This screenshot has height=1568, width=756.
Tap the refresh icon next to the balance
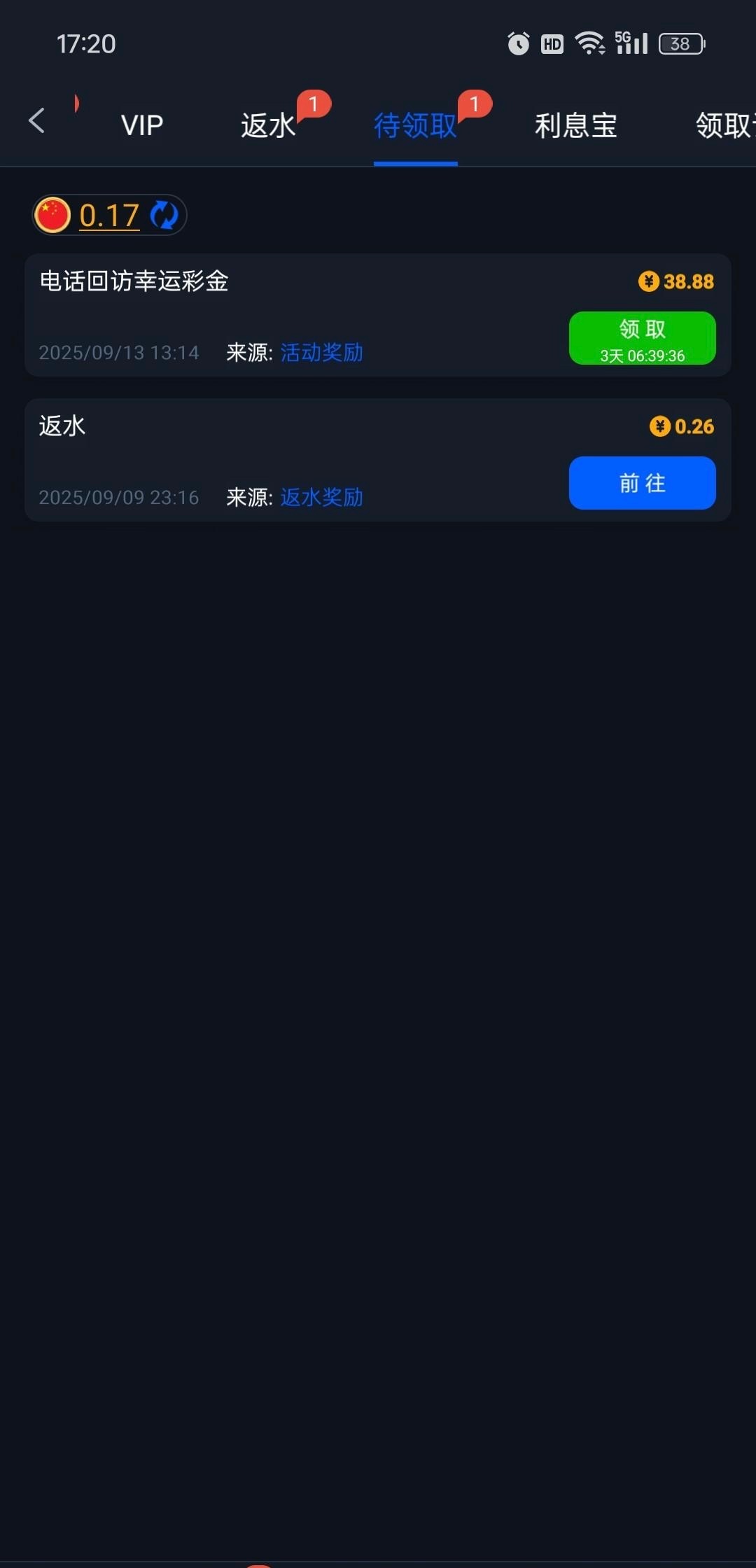tap(163, 216)
